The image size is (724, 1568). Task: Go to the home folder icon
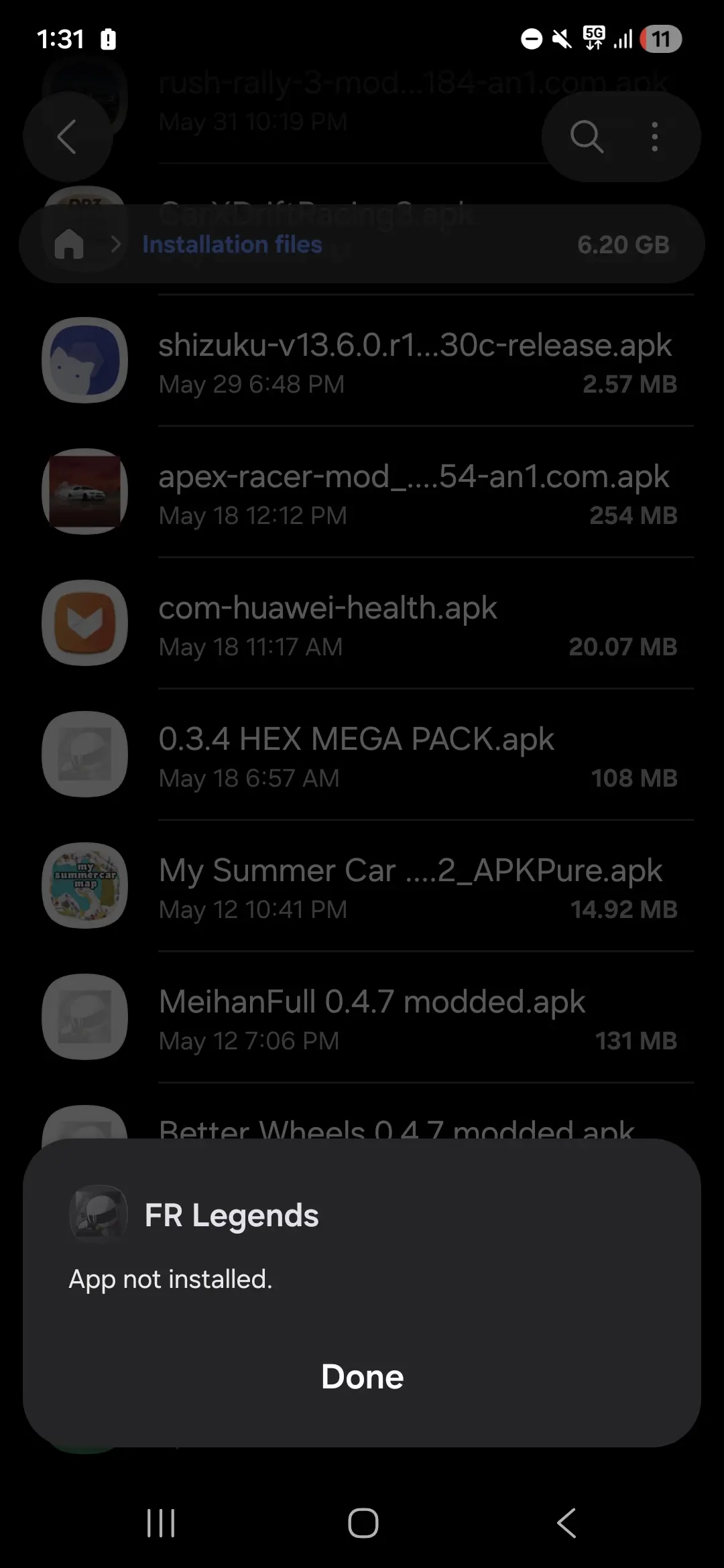coord(69,244)
